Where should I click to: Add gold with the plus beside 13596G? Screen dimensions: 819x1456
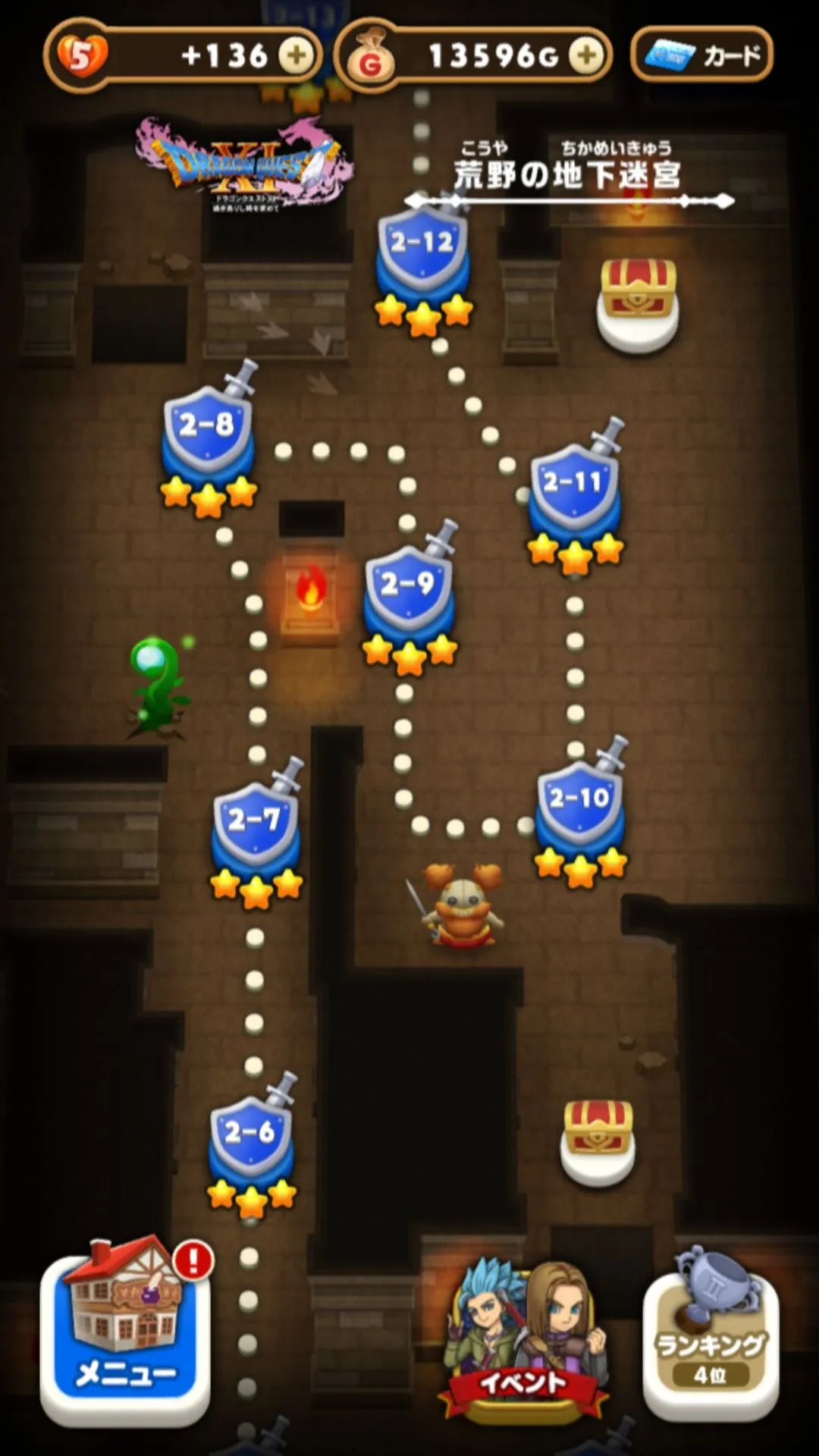[586, 55]
